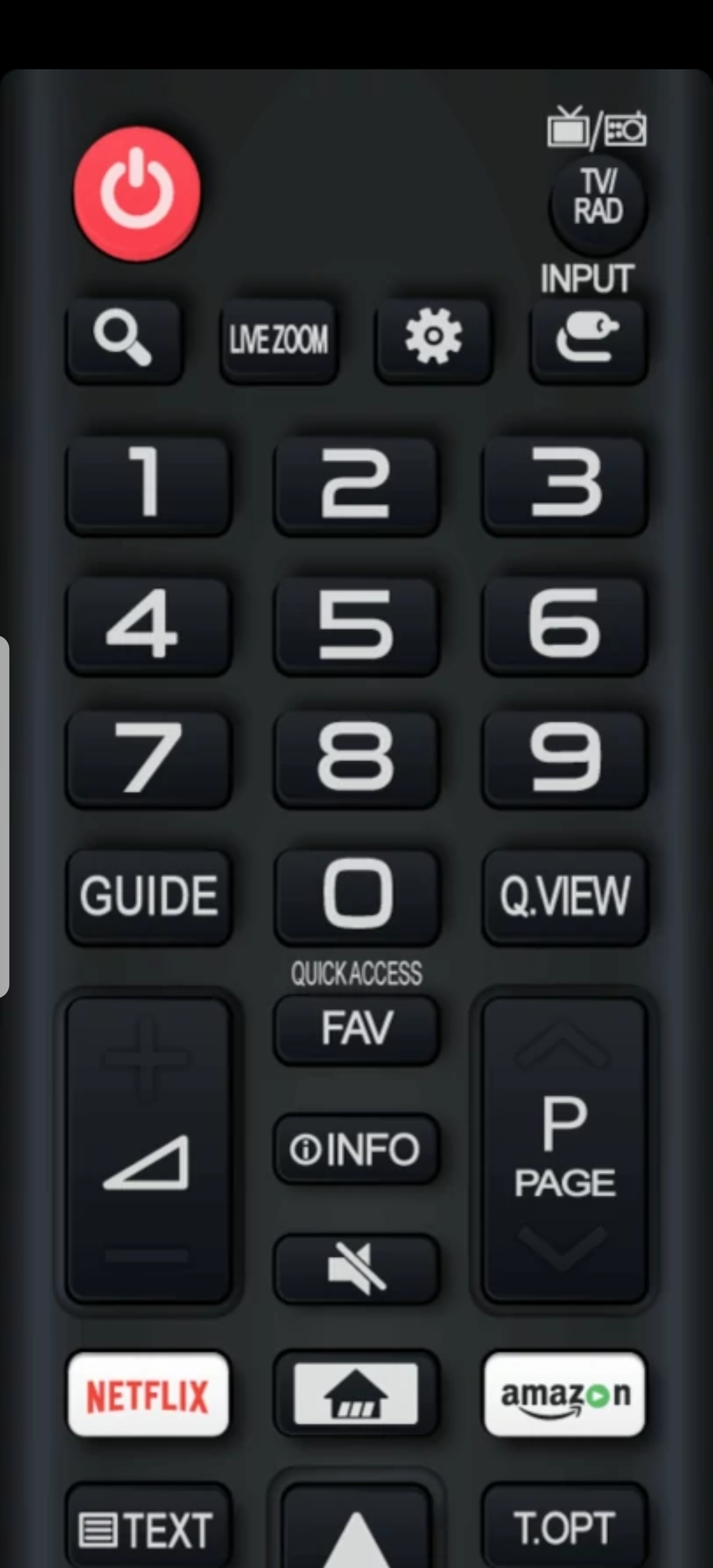Show program INFO
The image size is (713, 1568).
pos(356,1149)
